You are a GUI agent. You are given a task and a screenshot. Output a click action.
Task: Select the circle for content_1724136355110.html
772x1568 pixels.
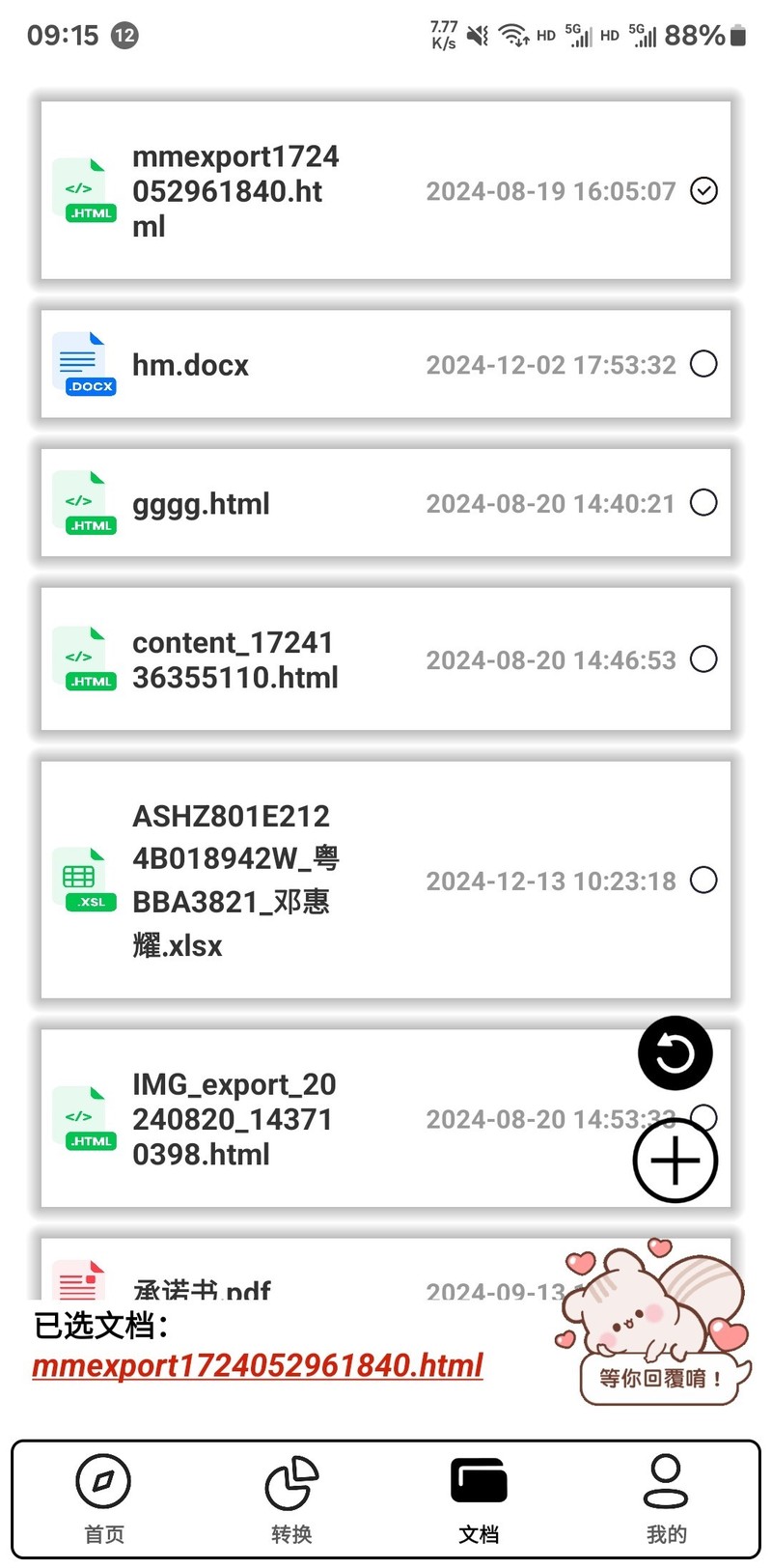pos(704,659)
